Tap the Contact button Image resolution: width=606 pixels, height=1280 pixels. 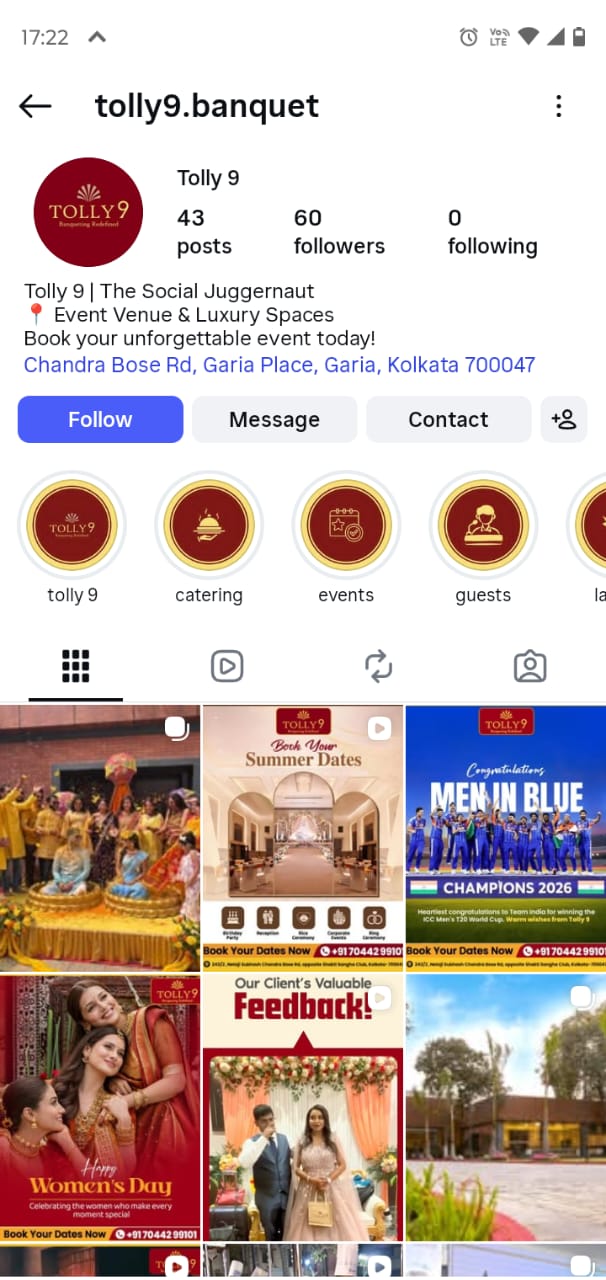(x=448, y=419)
